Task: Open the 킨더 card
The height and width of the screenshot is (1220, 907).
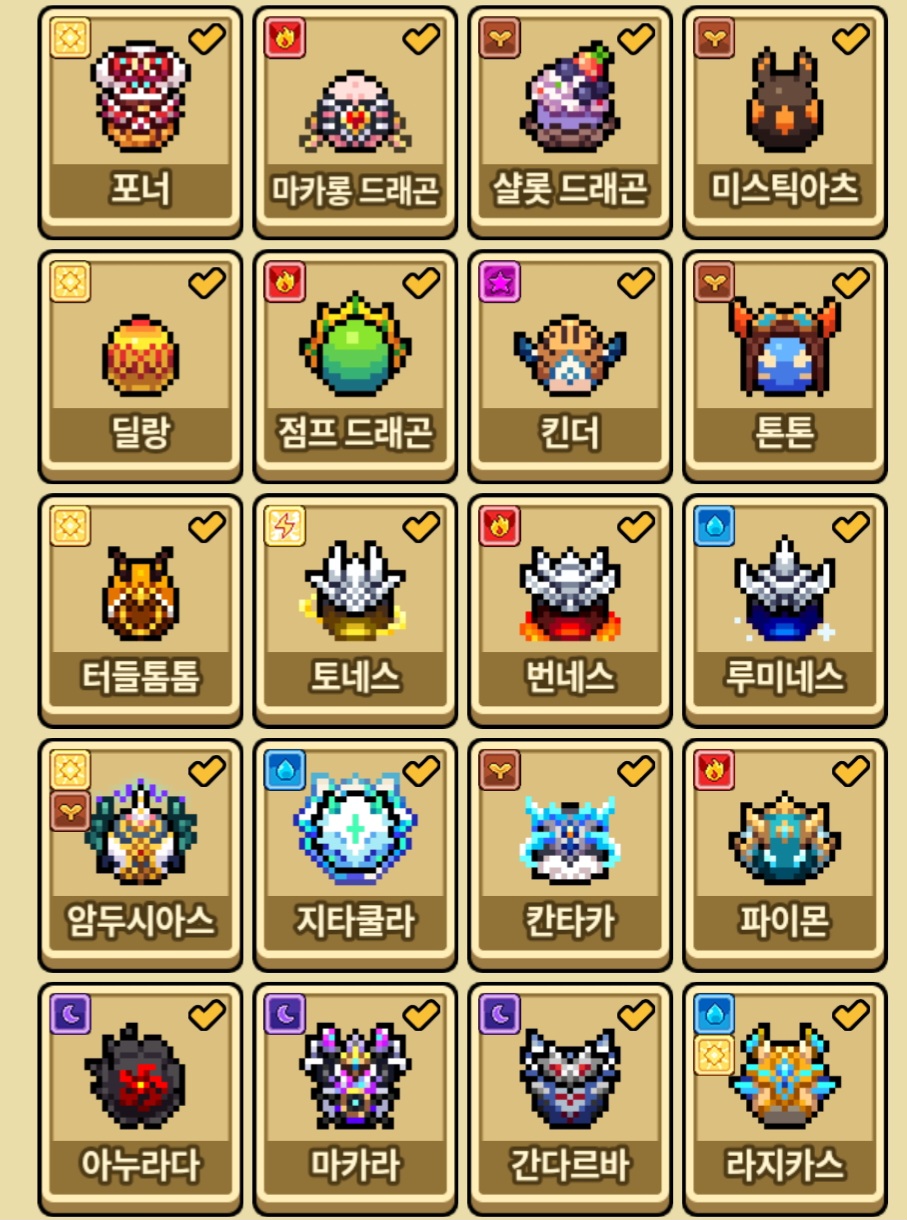Action: 570,366
